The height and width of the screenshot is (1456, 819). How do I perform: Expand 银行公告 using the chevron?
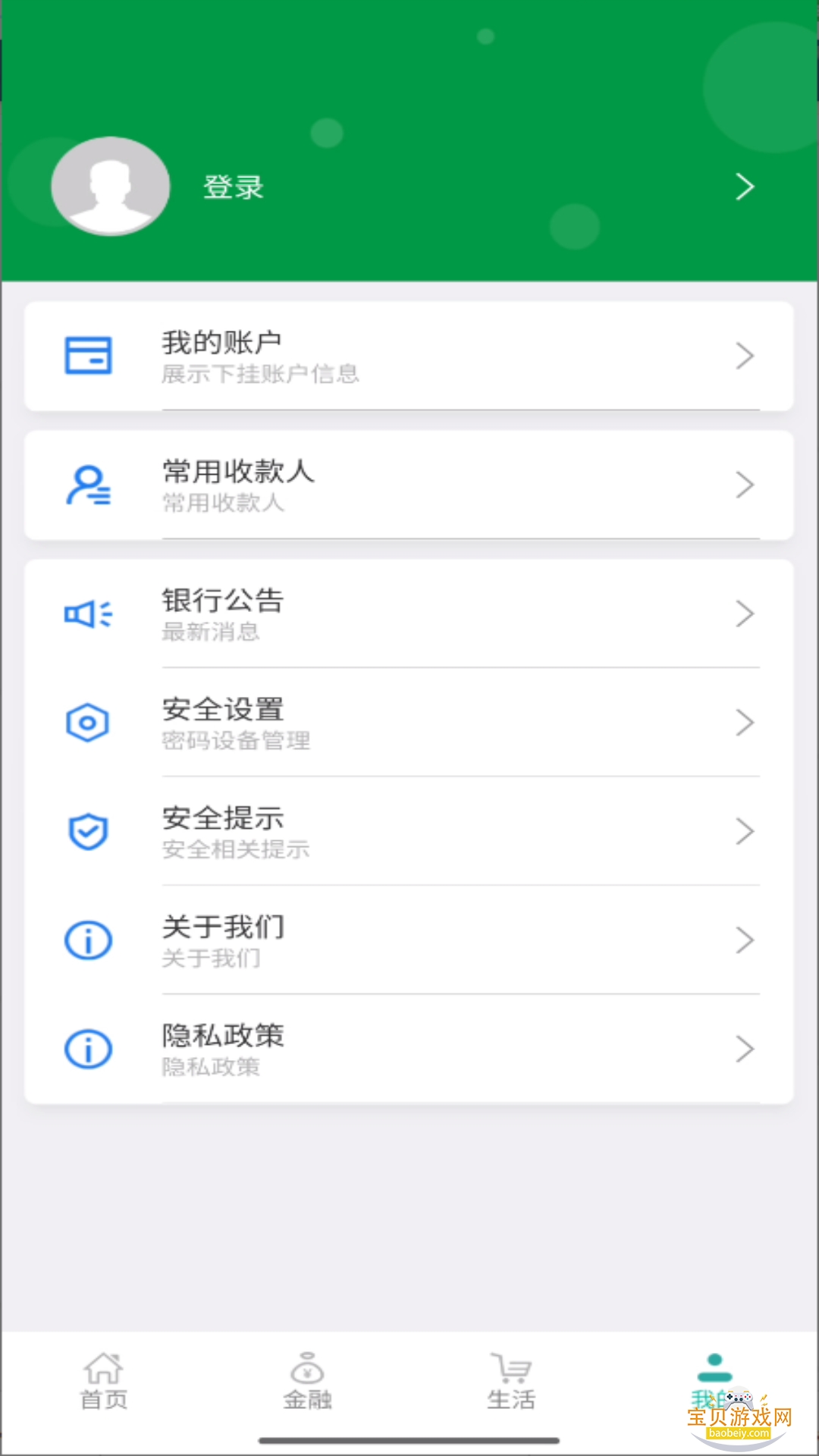point(745,614)
